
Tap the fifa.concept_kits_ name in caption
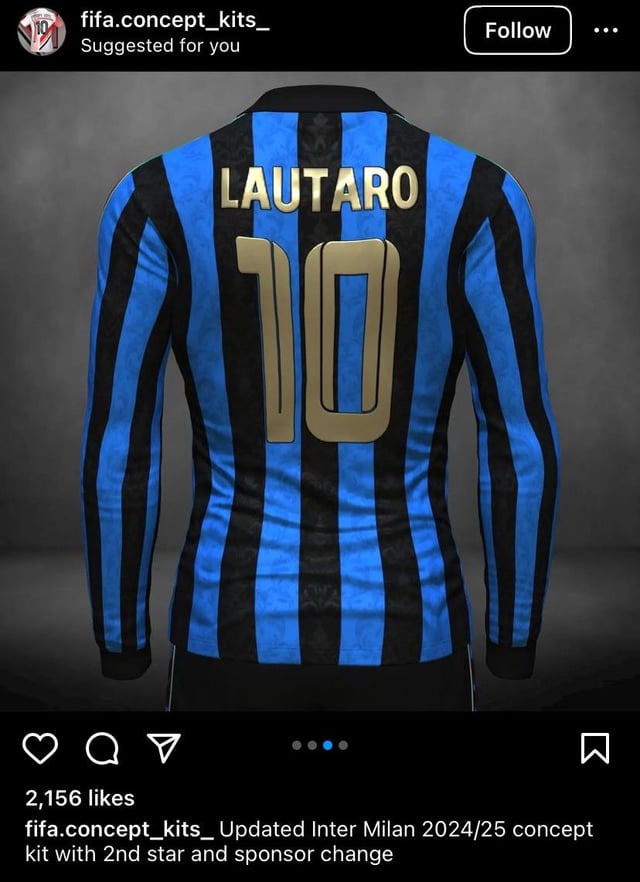(x=119, y=830)
